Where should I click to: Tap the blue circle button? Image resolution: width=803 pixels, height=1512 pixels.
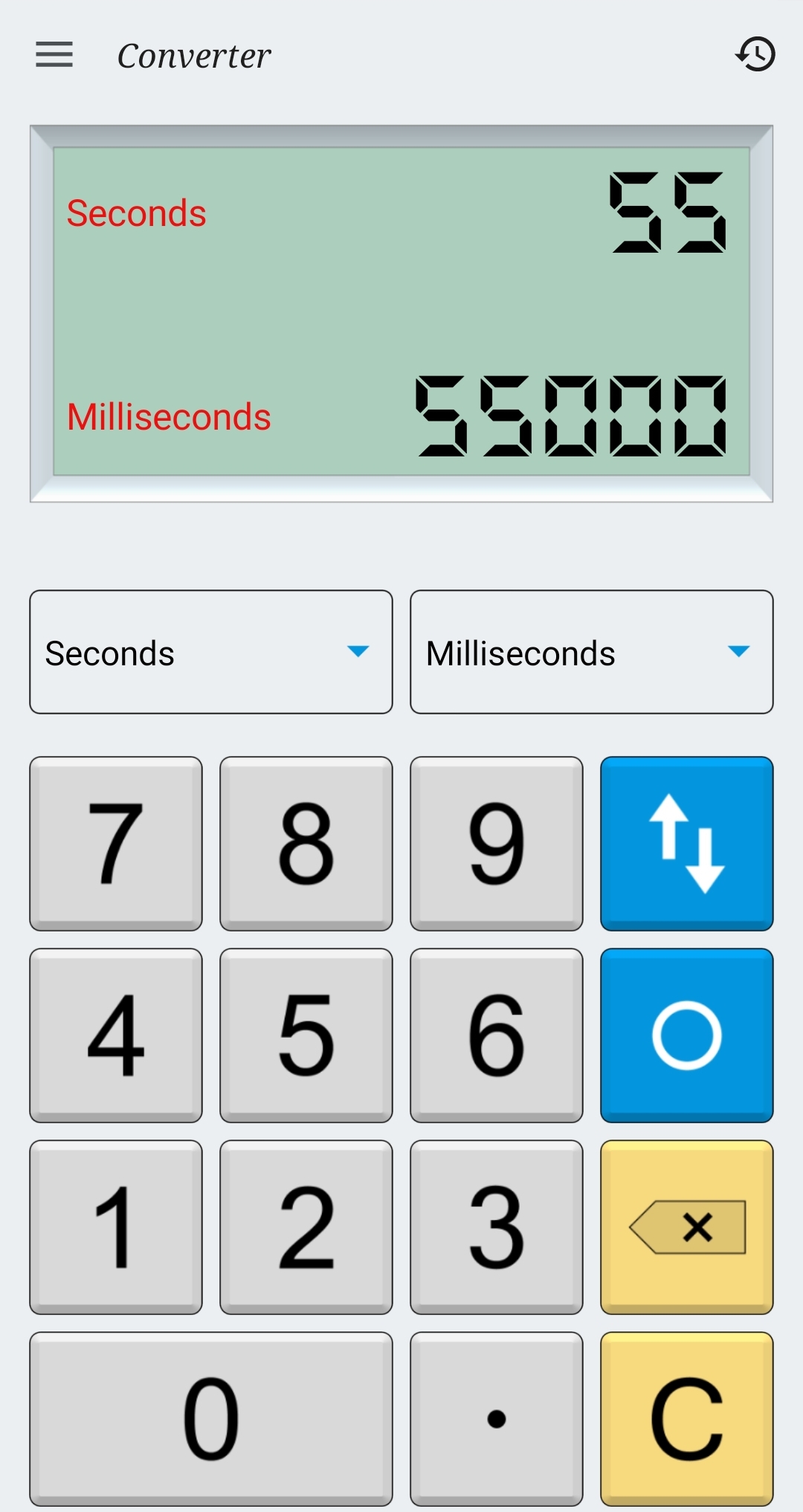pyautogui.click(x=686, y=1035)
